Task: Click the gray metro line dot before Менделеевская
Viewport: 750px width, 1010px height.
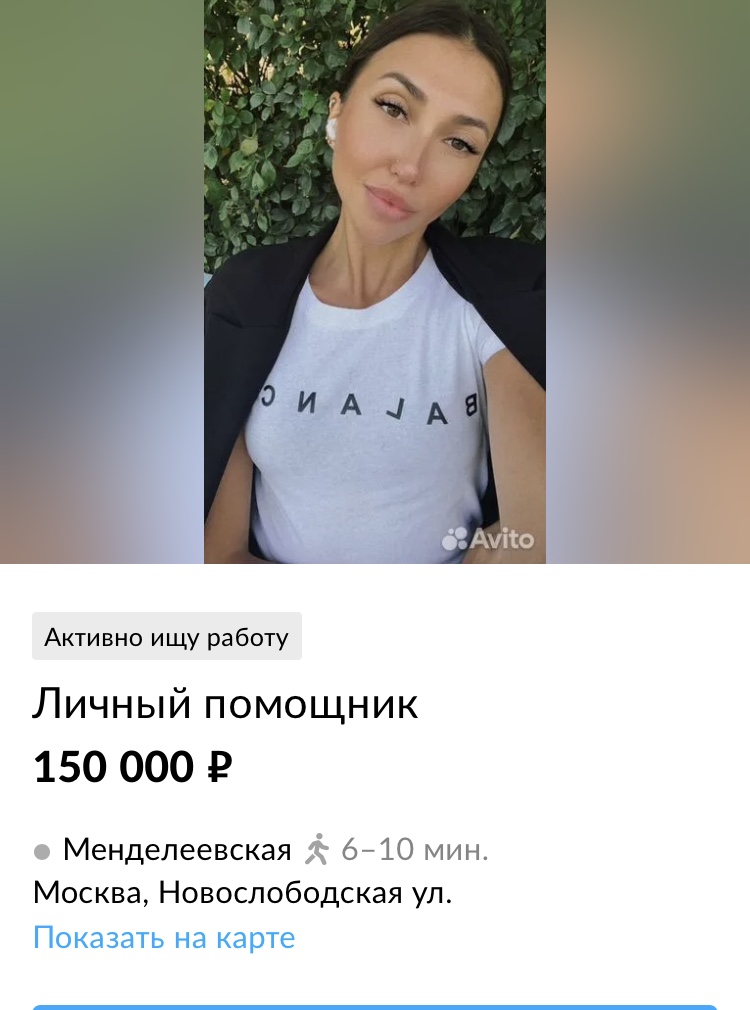Action: click(41, 851)
